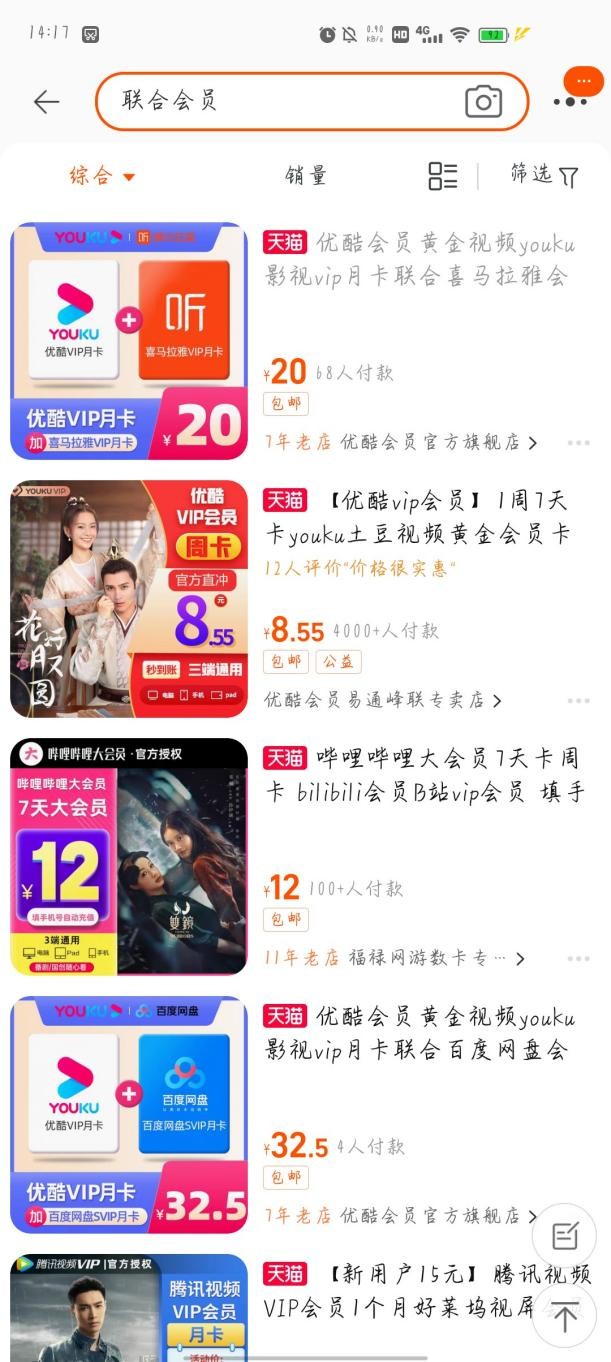Switch the result list layout view
The width and height of the screenshot is (611, 1362).
pos(442,176)
